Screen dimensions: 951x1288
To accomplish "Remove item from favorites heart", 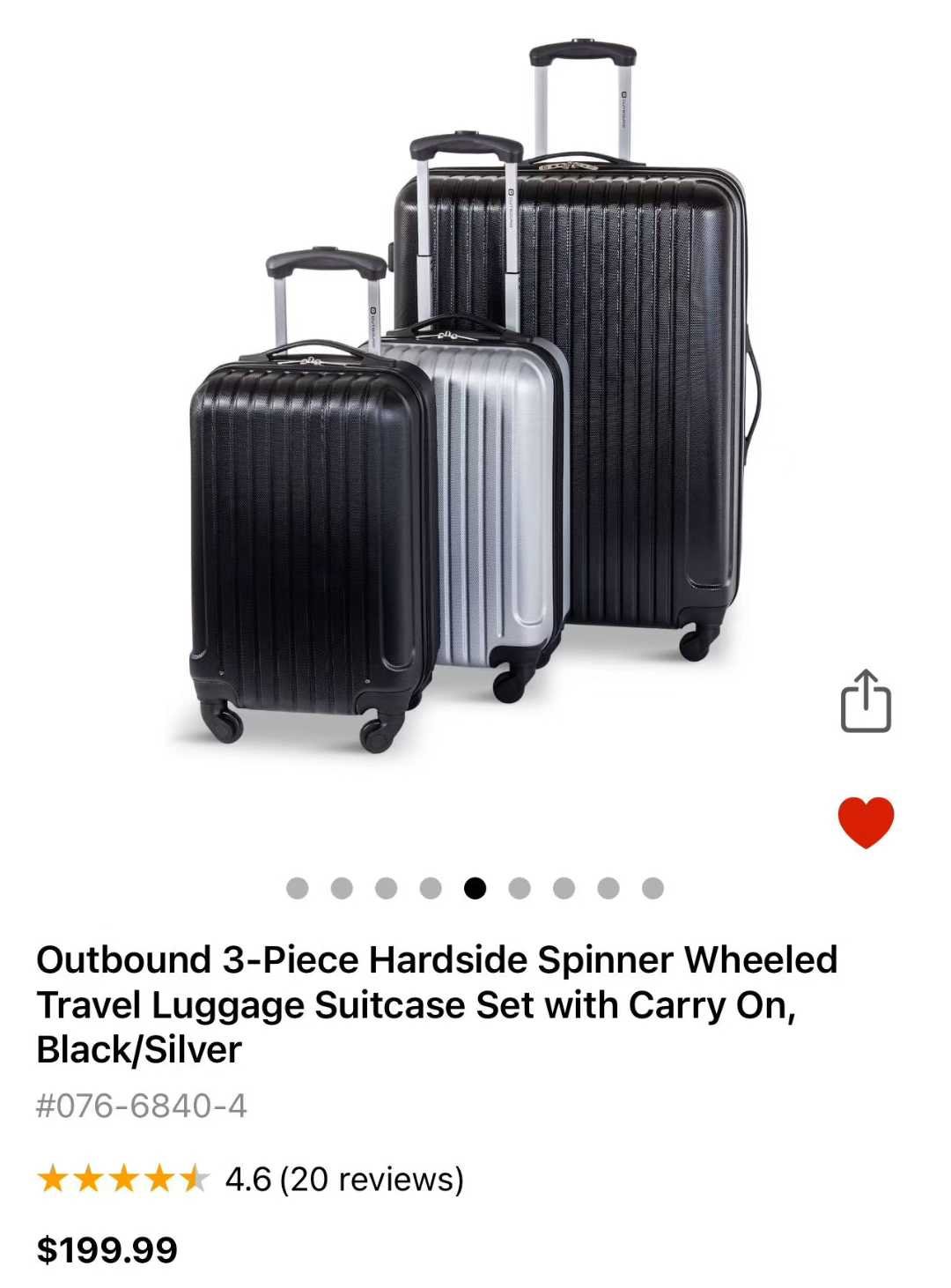I will click(x=866, y=821).
